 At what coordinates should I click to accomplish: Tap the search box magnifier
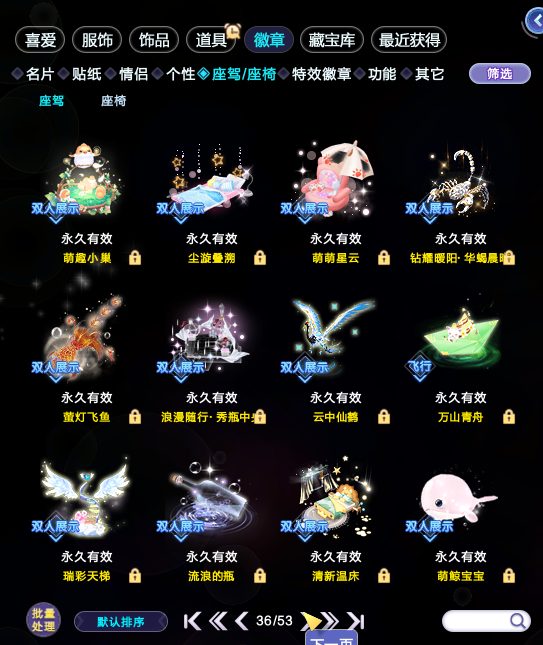pos(517,621)
